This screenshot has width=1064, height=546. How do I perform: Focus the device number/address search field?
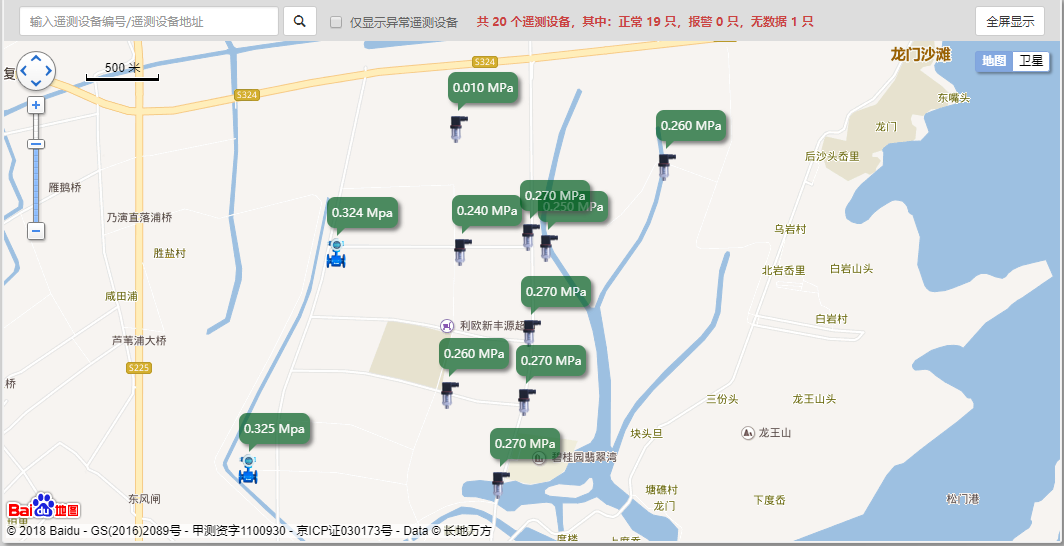(148, 21)
